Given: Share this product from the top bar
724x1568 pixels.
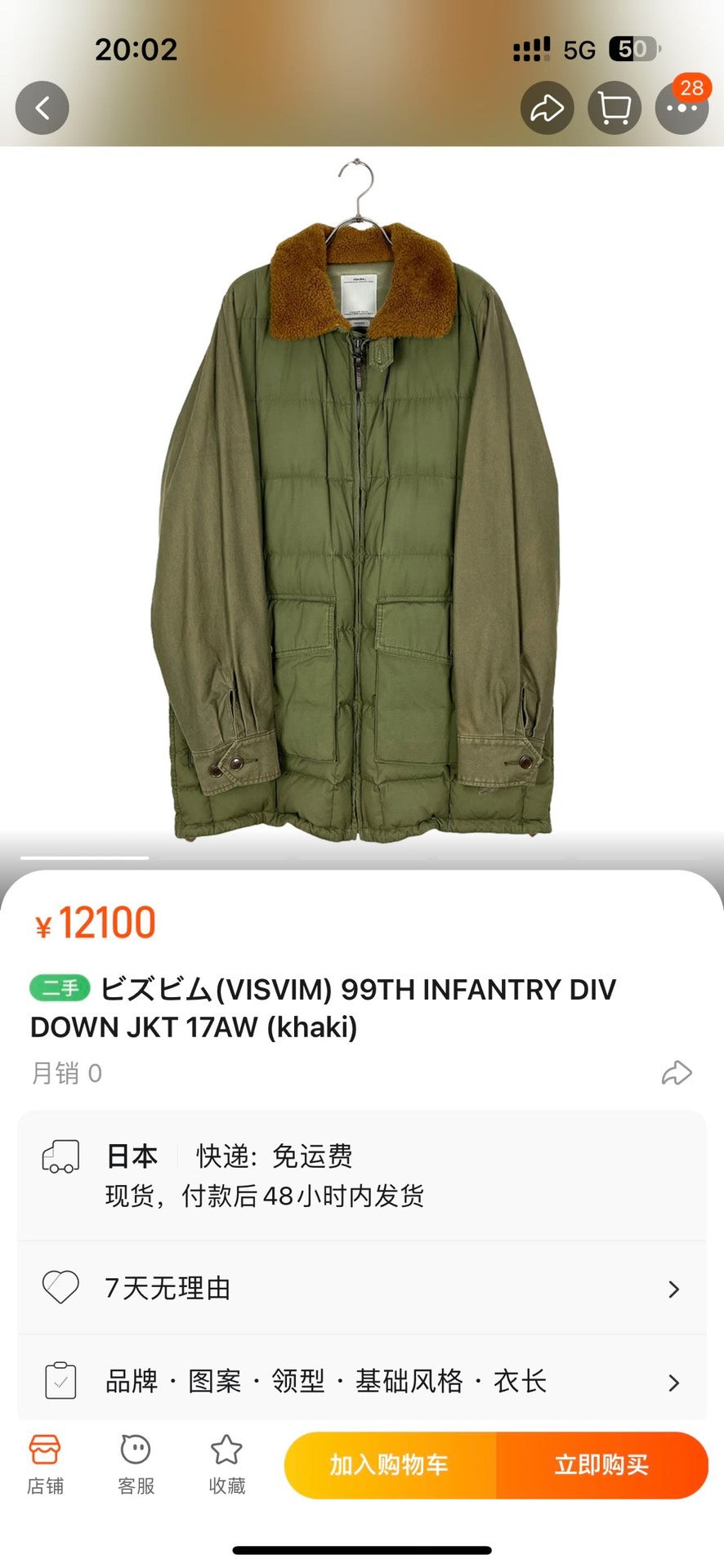Looking at the screenshot, I should 547,108.
